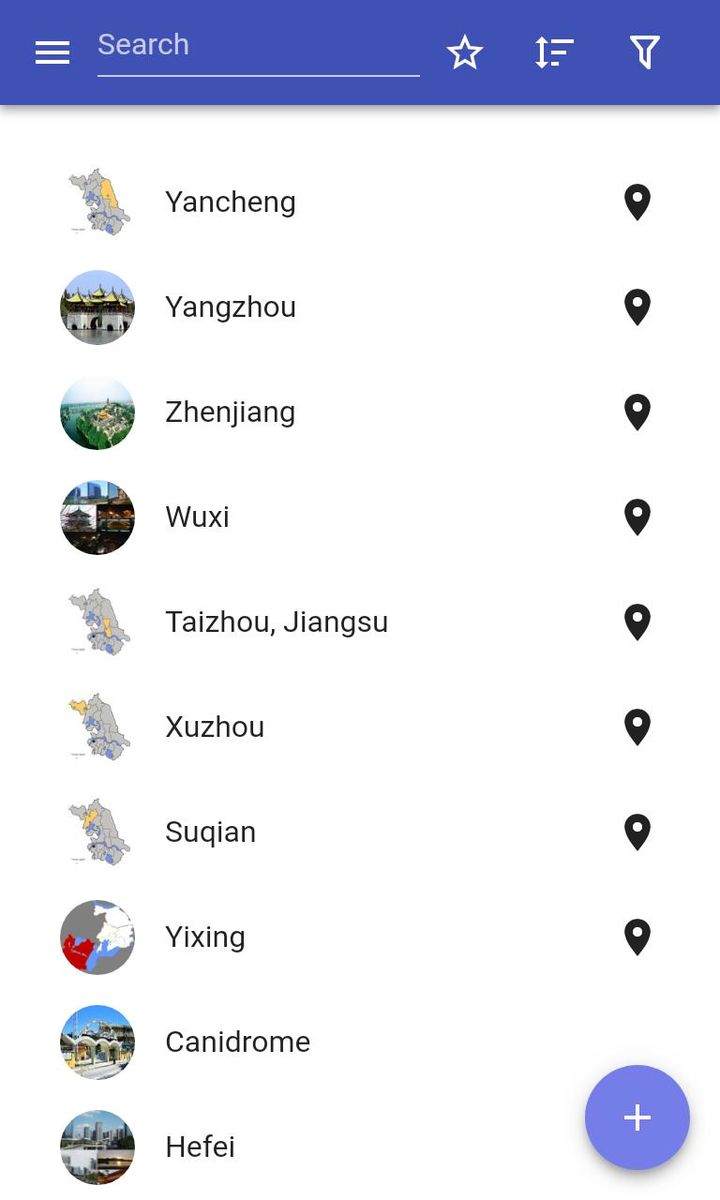720x1200 pixels.
Task: Show Yixing on the map
Action: [x=637, y=937]
